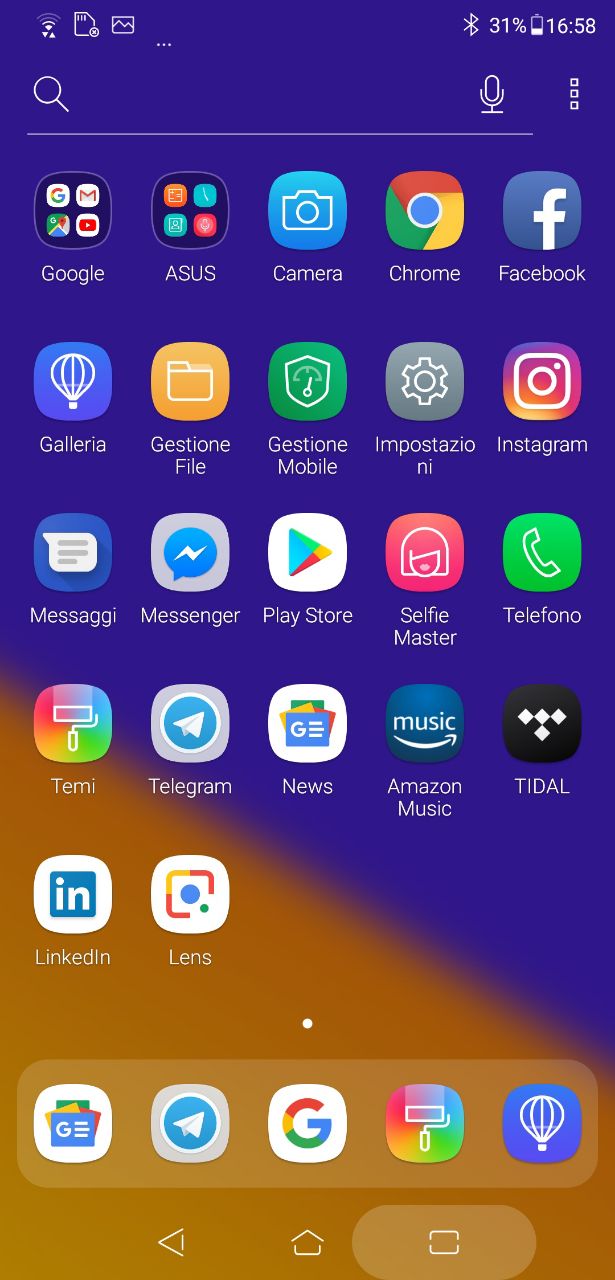
Task: Open the Telefono dialer
Action: 542,552
